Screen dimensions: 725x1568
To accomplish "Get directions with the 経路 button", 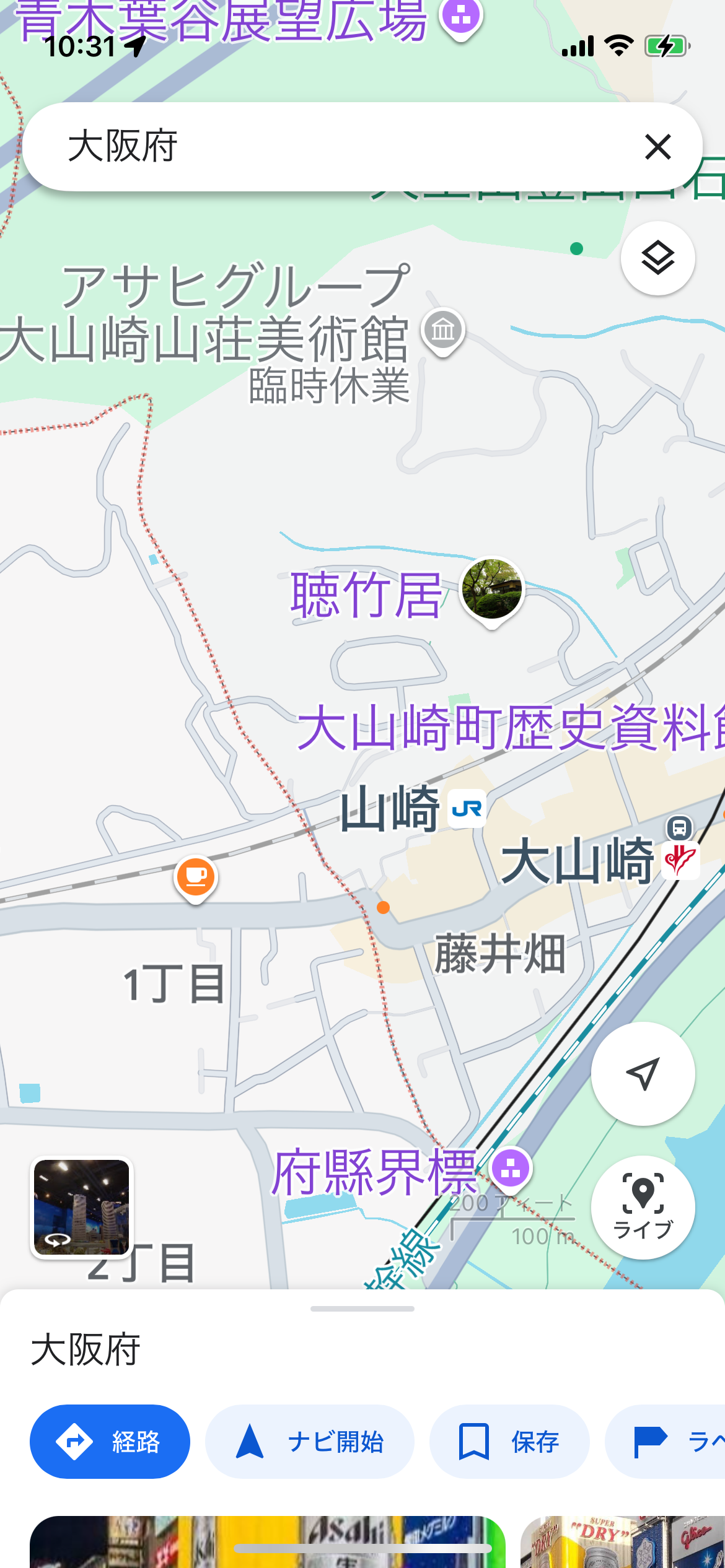I will 110,1441.
